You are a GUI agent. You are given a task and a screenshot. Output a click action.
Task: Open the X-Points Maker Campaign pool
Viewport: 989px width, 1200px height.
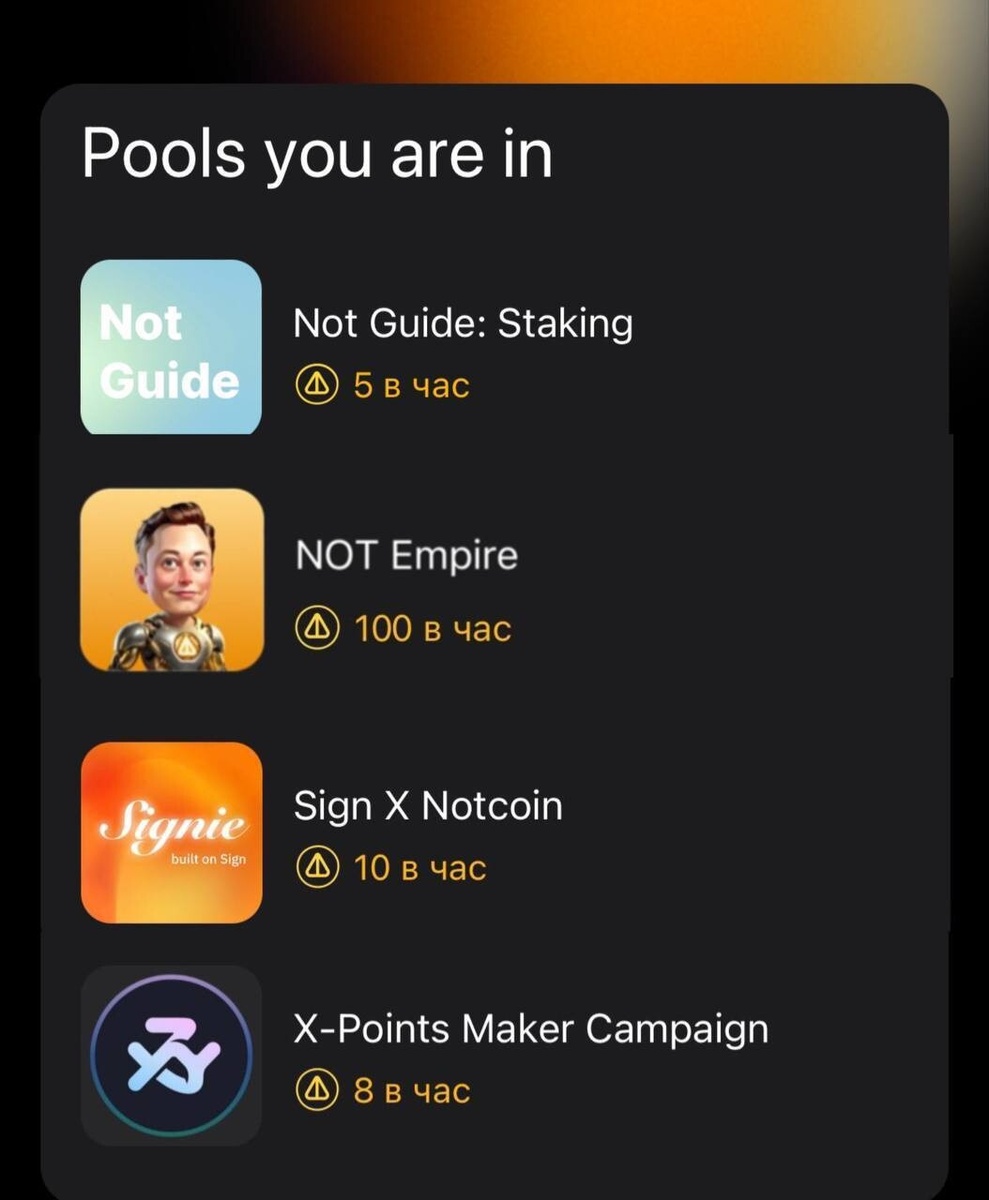pos(530,1027)
